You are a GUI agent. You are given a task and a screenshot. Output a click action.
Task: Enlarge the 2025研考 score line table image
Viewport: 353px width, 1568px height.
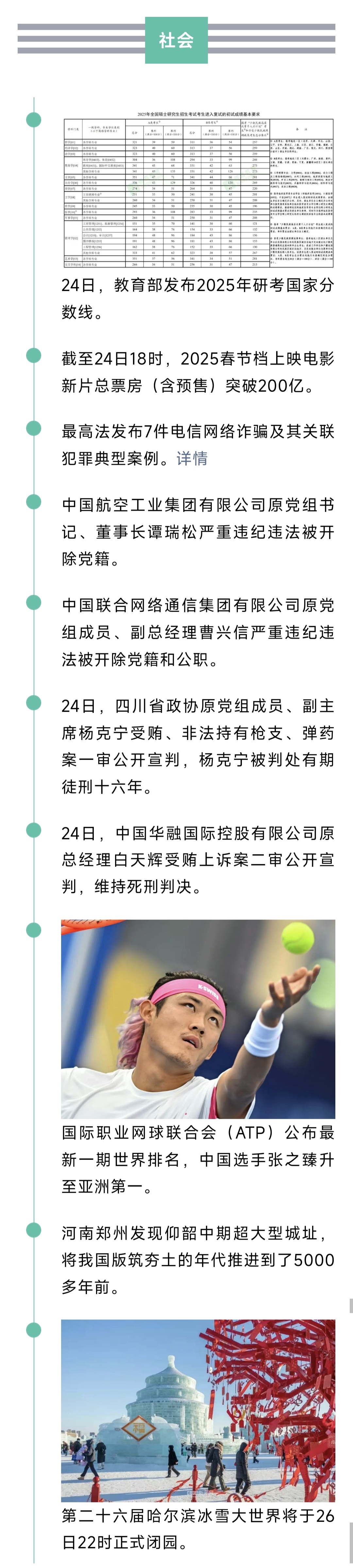tap(198, 189)
